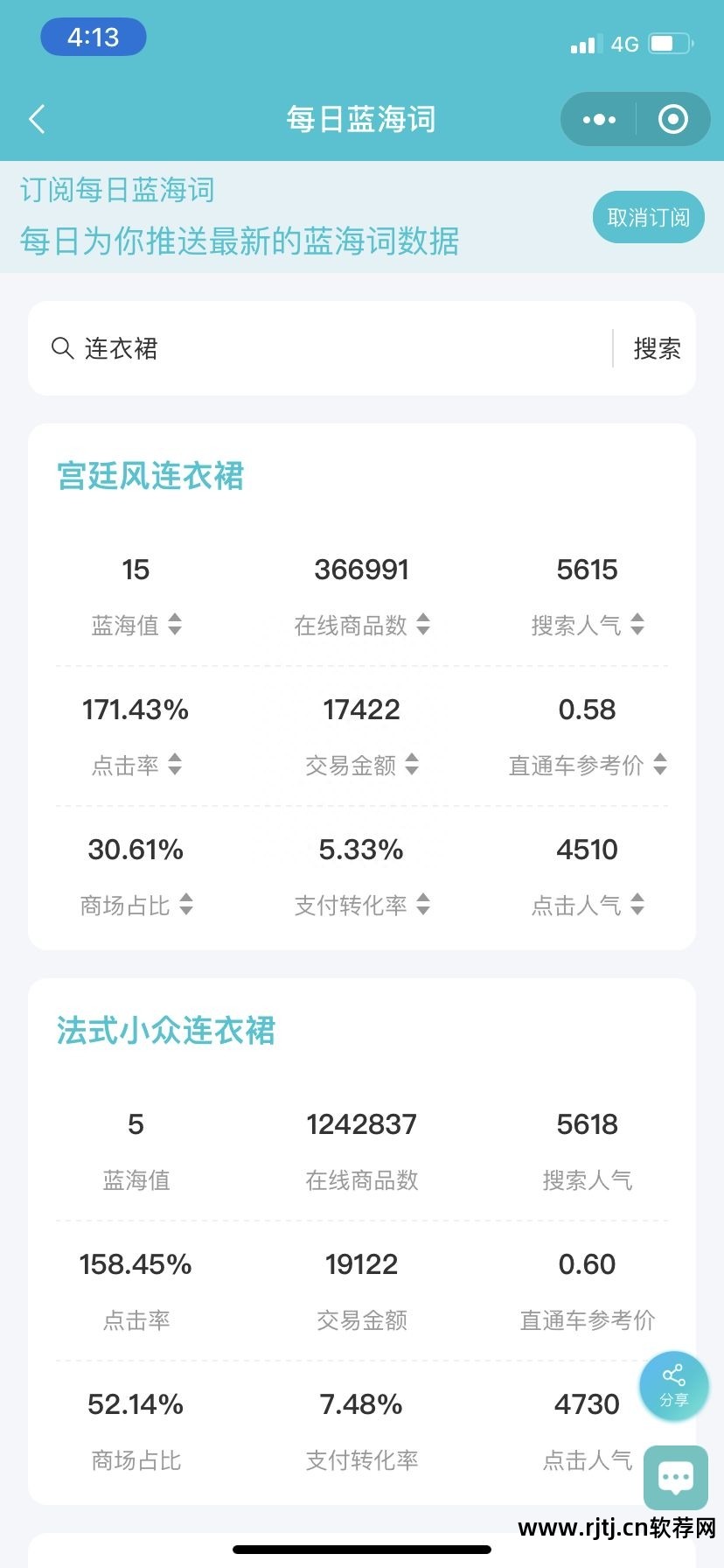Tap 取消订阅 to unsubscribe

648,217
